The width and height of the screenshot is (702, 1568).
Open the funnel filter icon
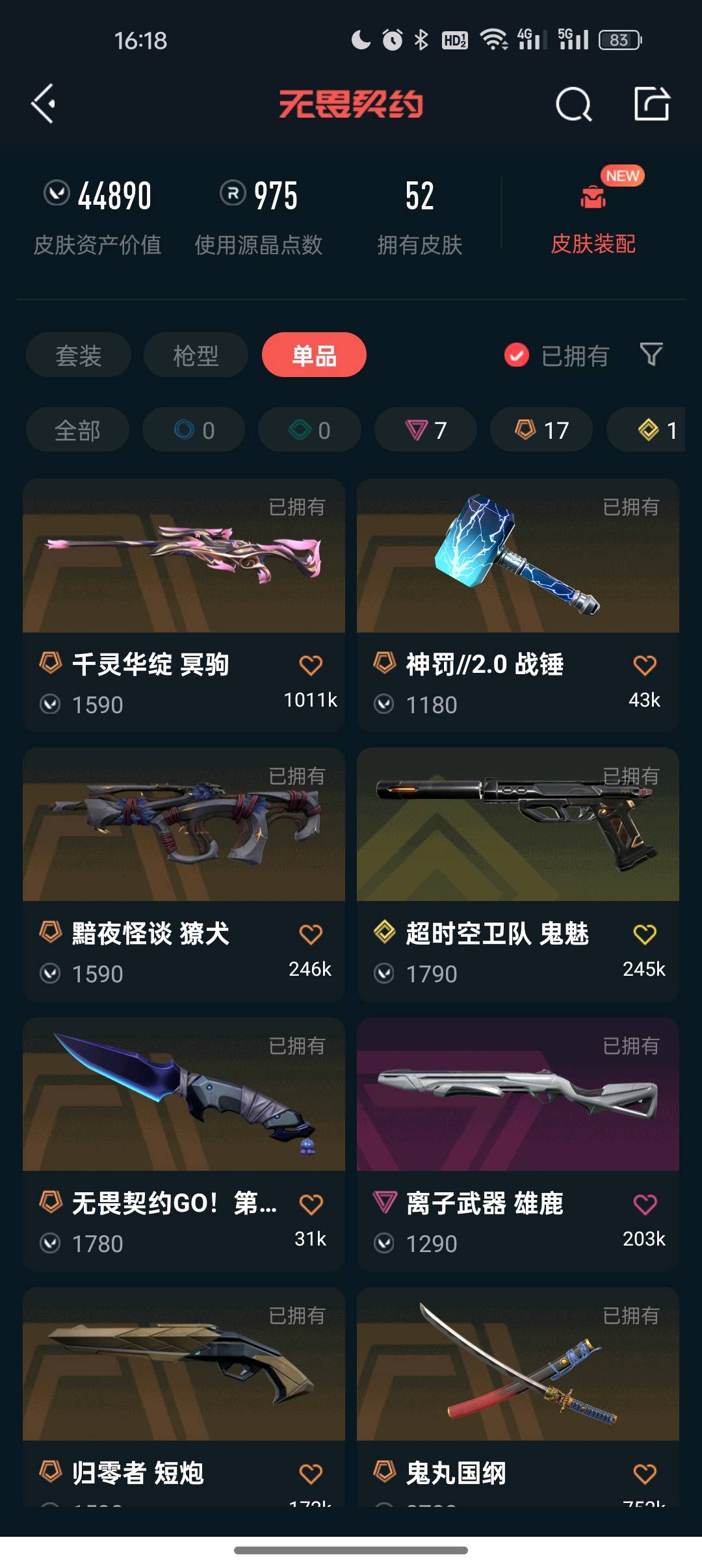[651, 354]
